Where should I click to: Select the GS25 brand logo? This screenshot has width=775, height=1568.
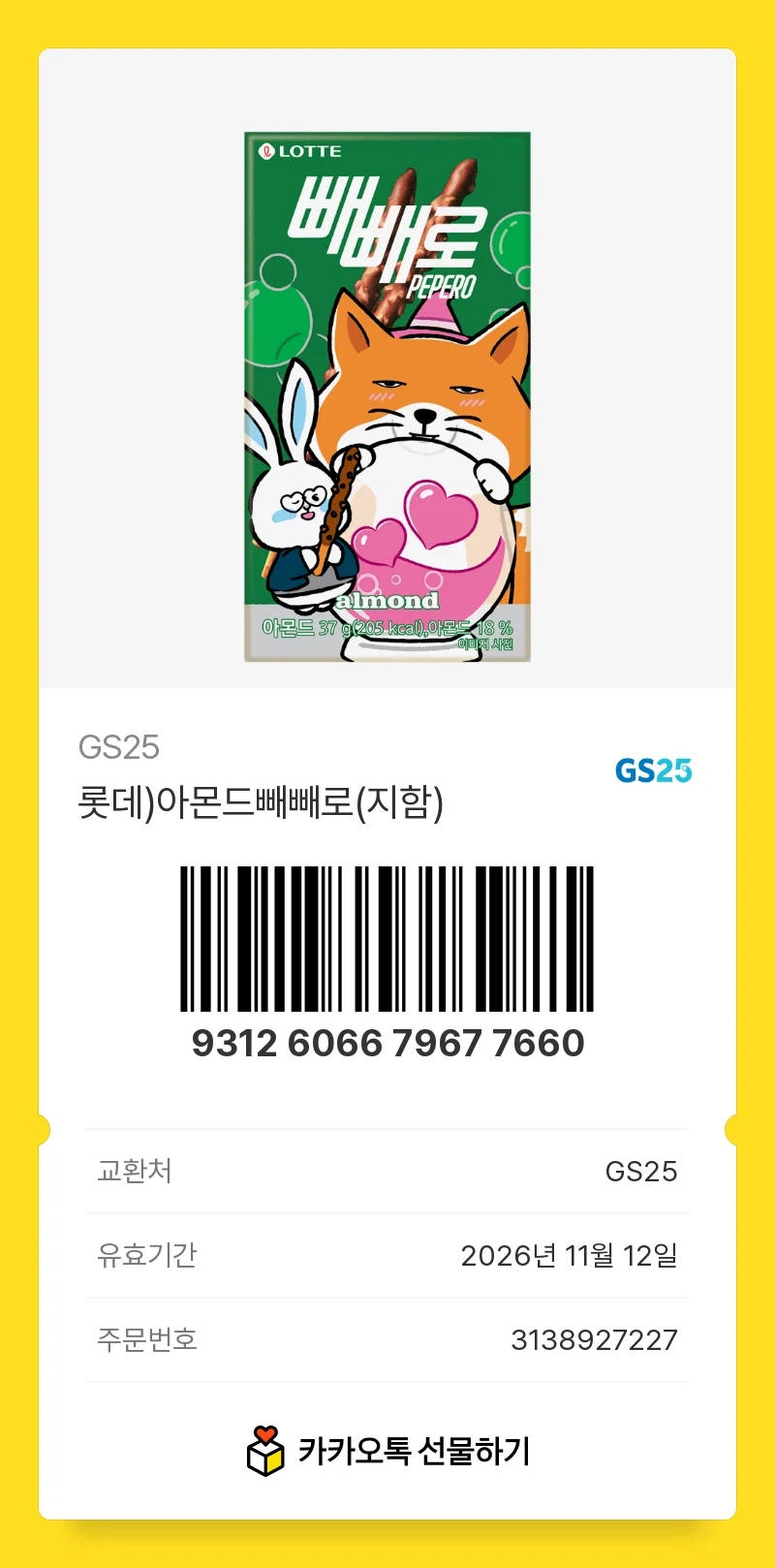click(653, 772)
